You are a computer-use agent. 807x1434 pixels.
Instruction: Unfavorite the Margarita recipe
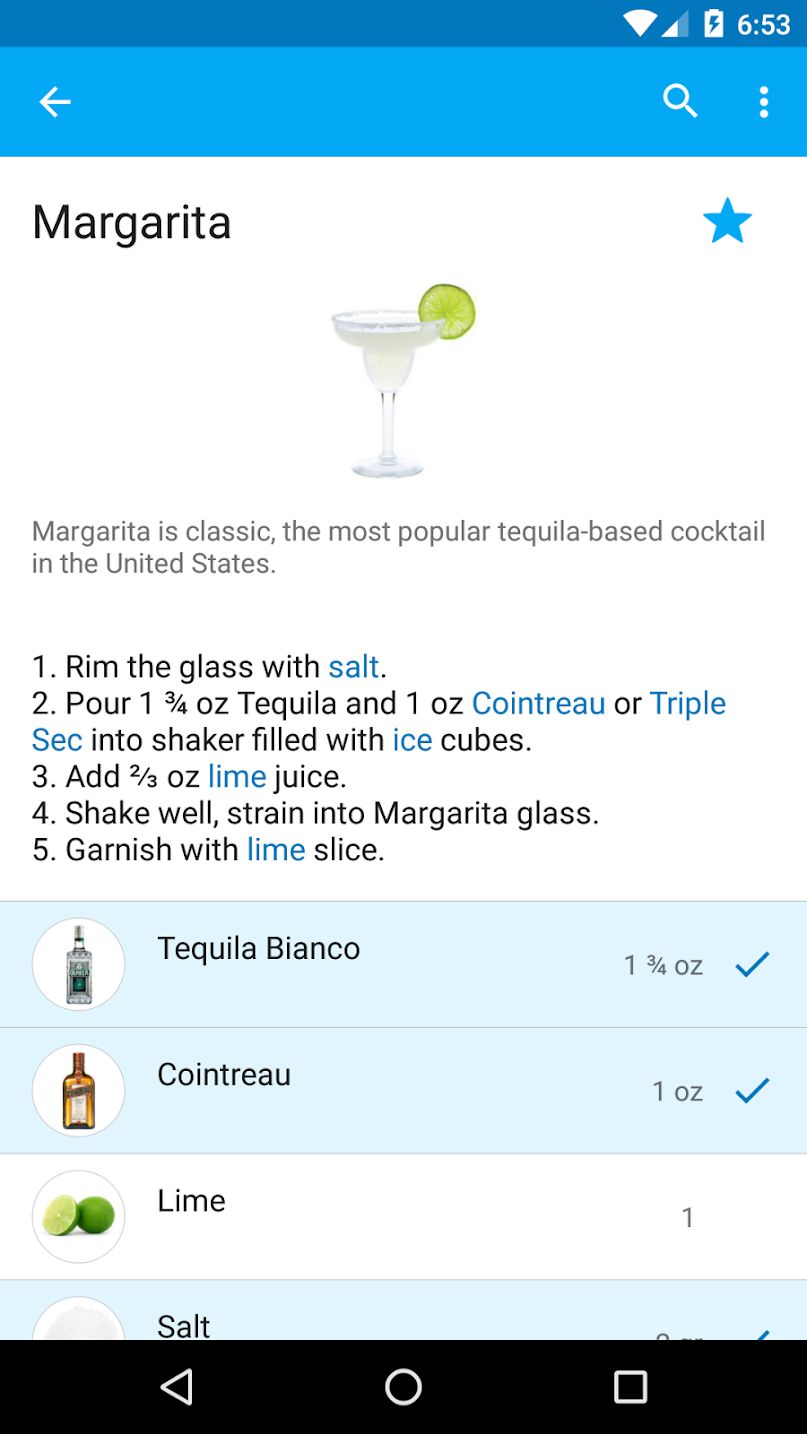point(727,220)
